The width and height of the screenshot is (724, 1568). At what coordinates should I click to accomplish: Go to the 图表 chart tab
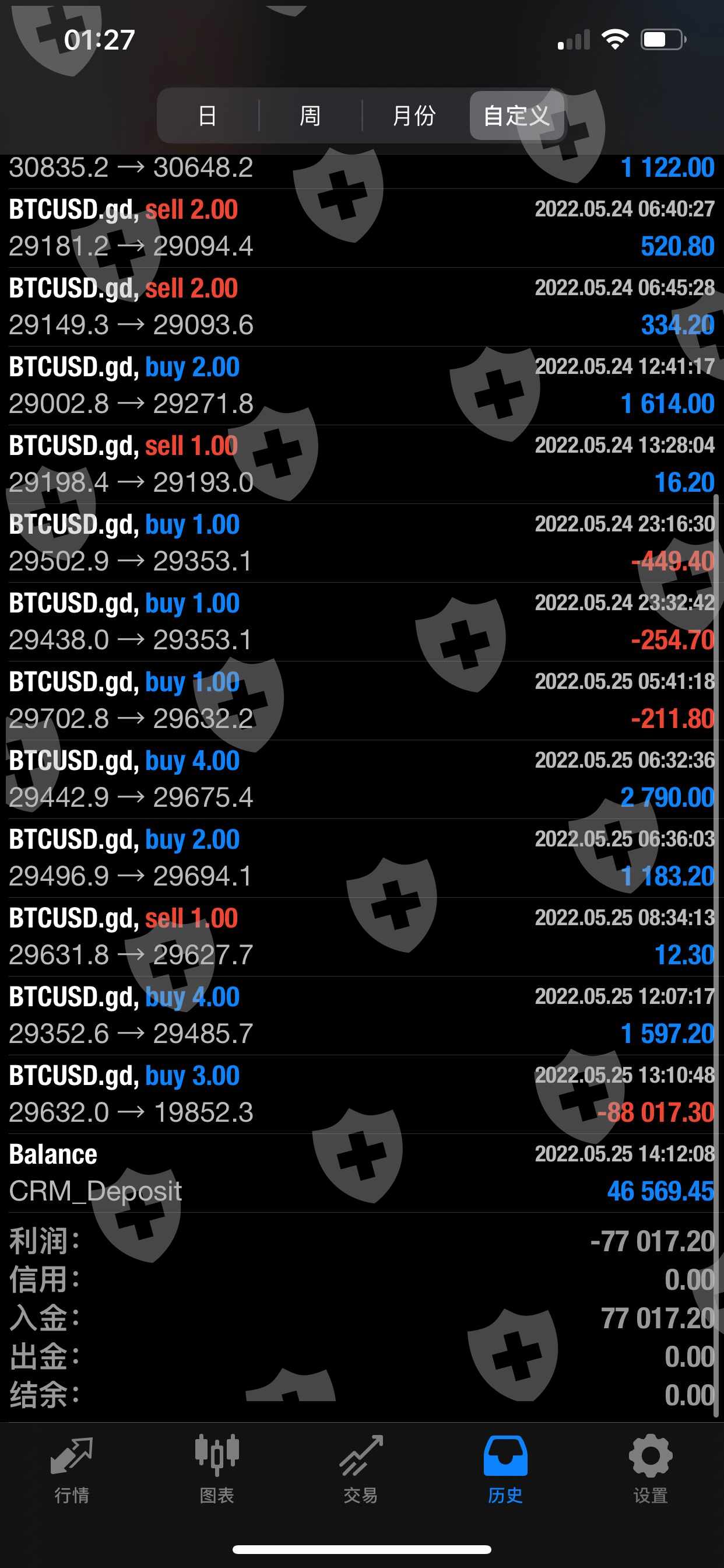pyautogui.click(x=217, y=1468)
